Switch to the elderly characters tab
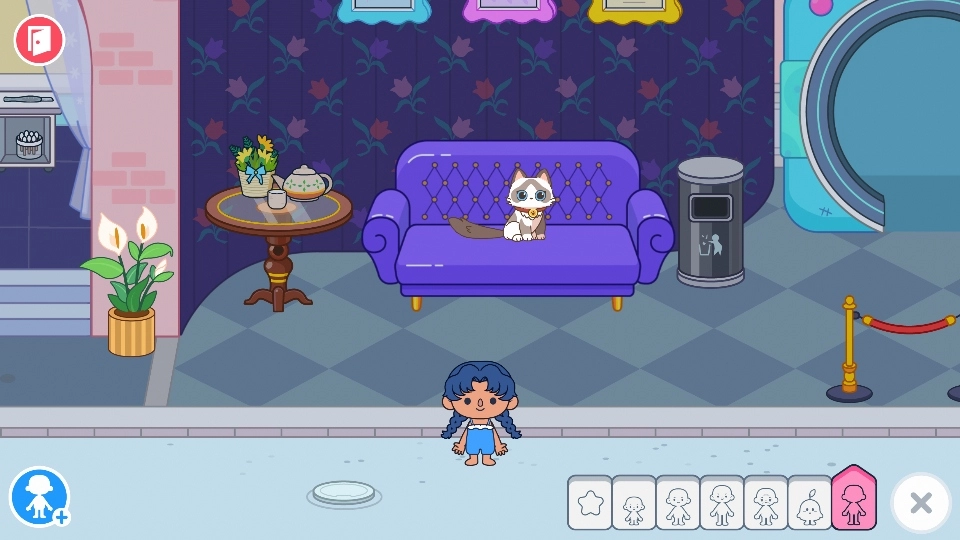 [765, 504]
